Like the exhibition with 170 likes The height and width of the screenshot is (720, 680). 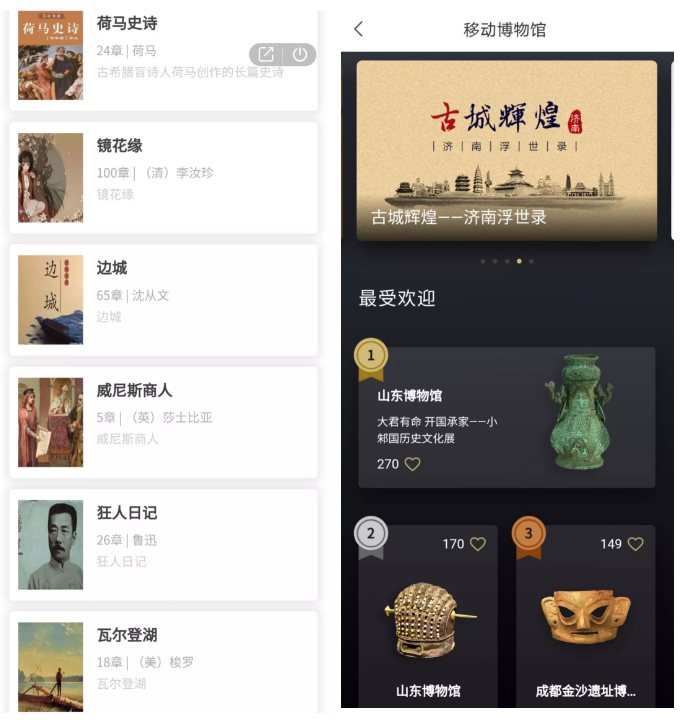pos(478,544)
